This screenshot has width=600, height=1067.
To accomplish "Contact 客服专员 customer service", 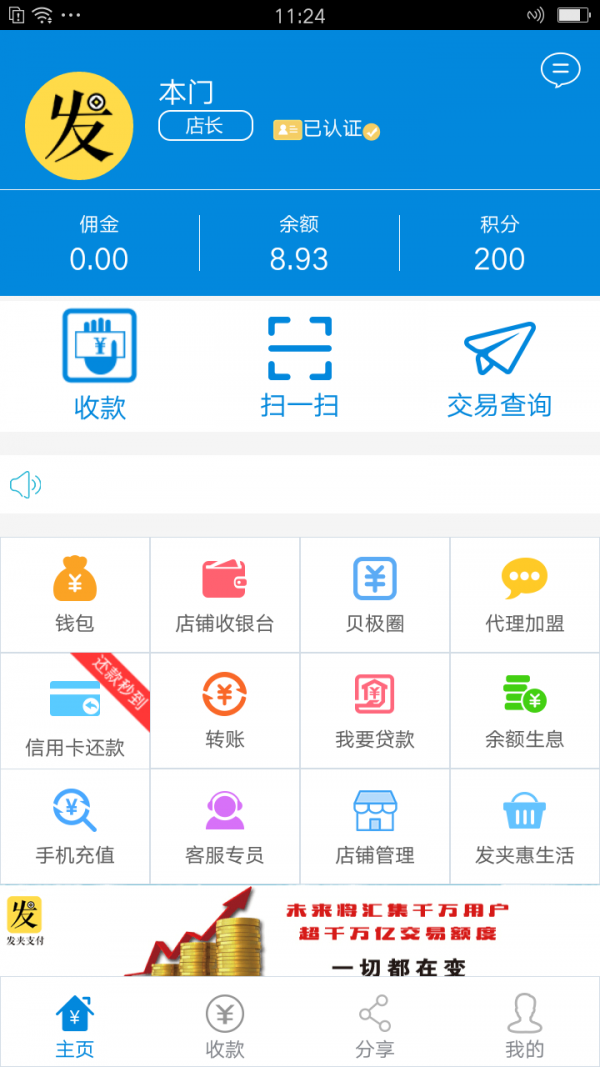I will [225, 826].
